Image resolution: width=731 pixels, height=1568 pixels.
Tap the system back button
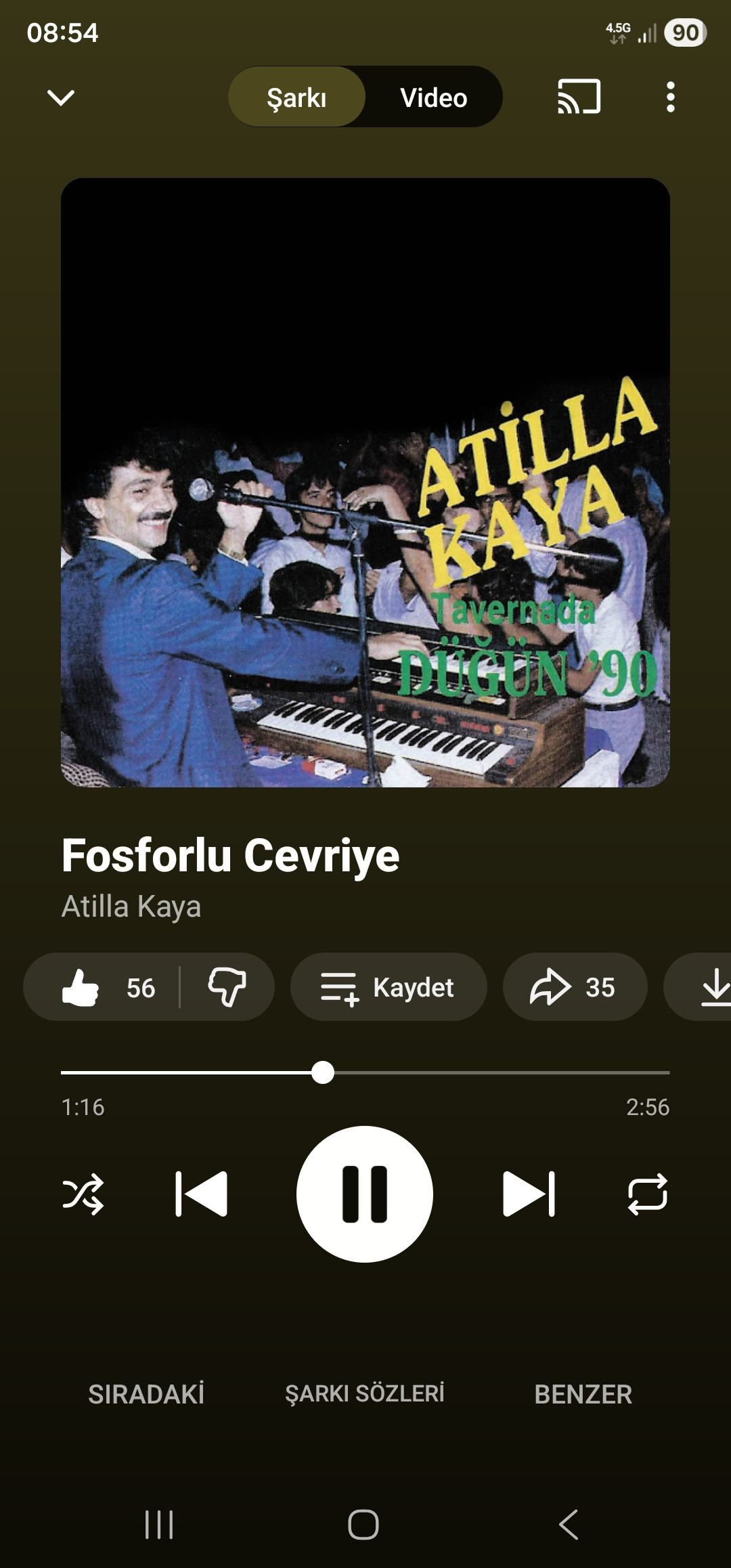coord(569,1525)
